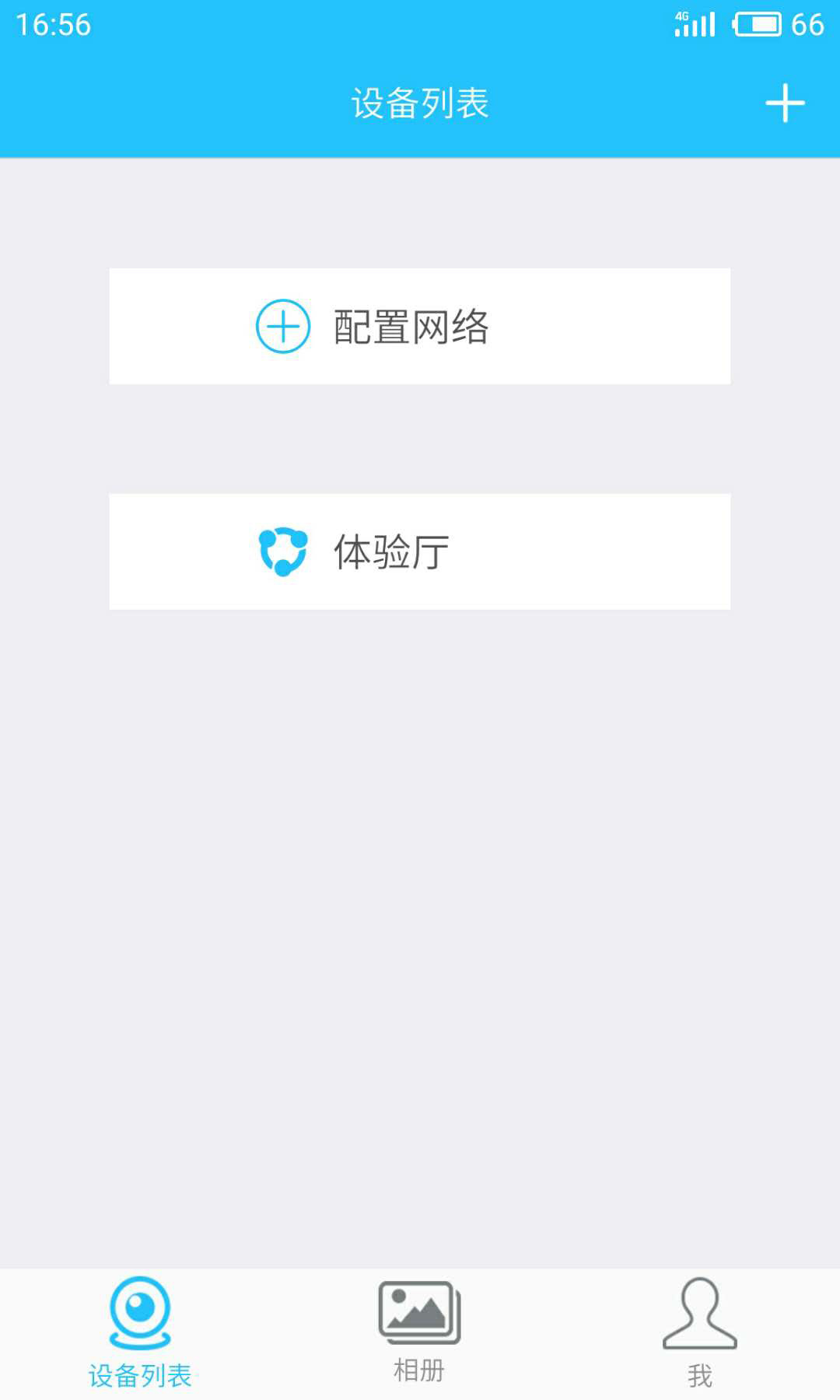The image size is (840, 1400).
Task: Tap the battery percentage reading 66
Action: click(809, 25)
